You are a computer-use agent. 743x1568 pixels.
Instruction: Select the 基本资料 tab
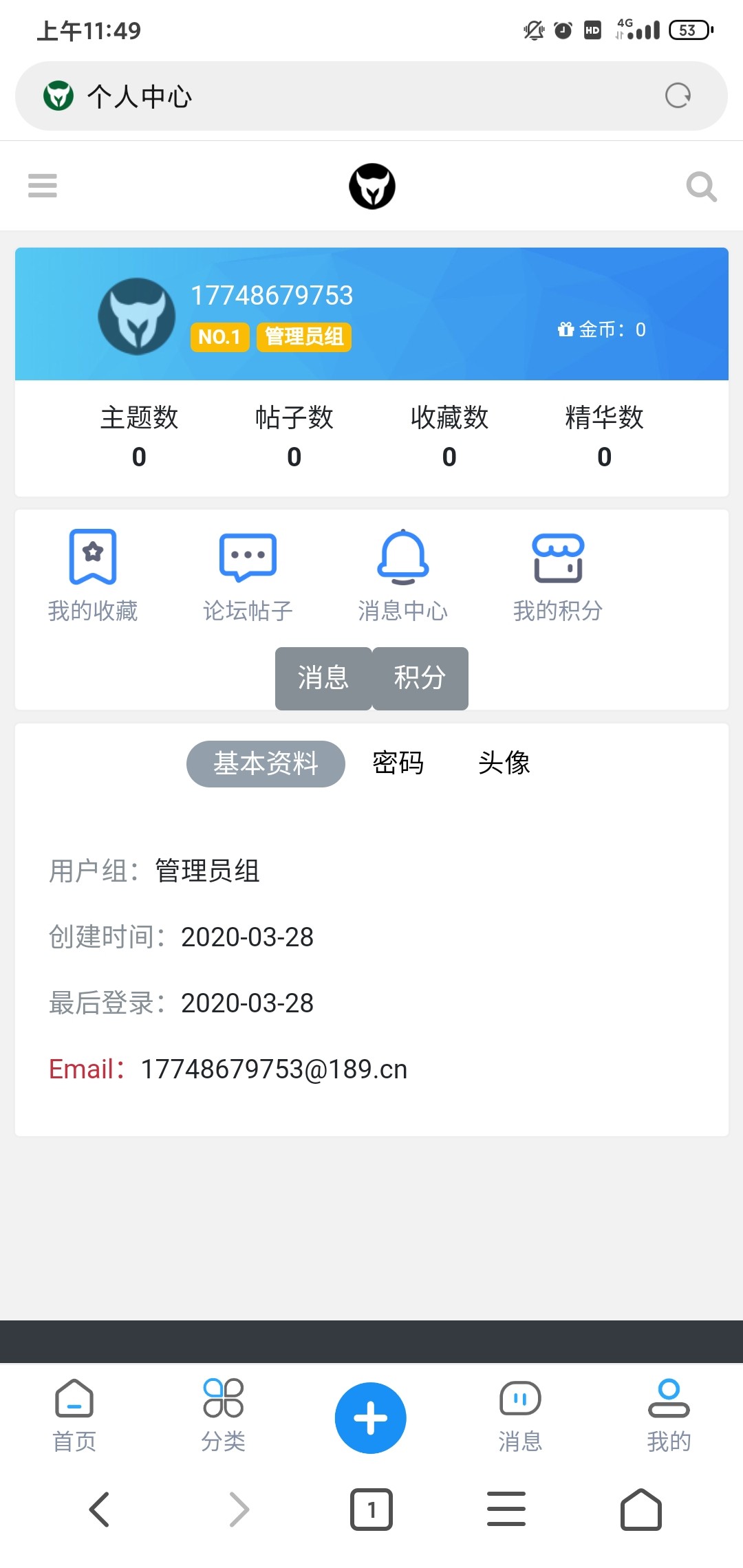[266, 763]
